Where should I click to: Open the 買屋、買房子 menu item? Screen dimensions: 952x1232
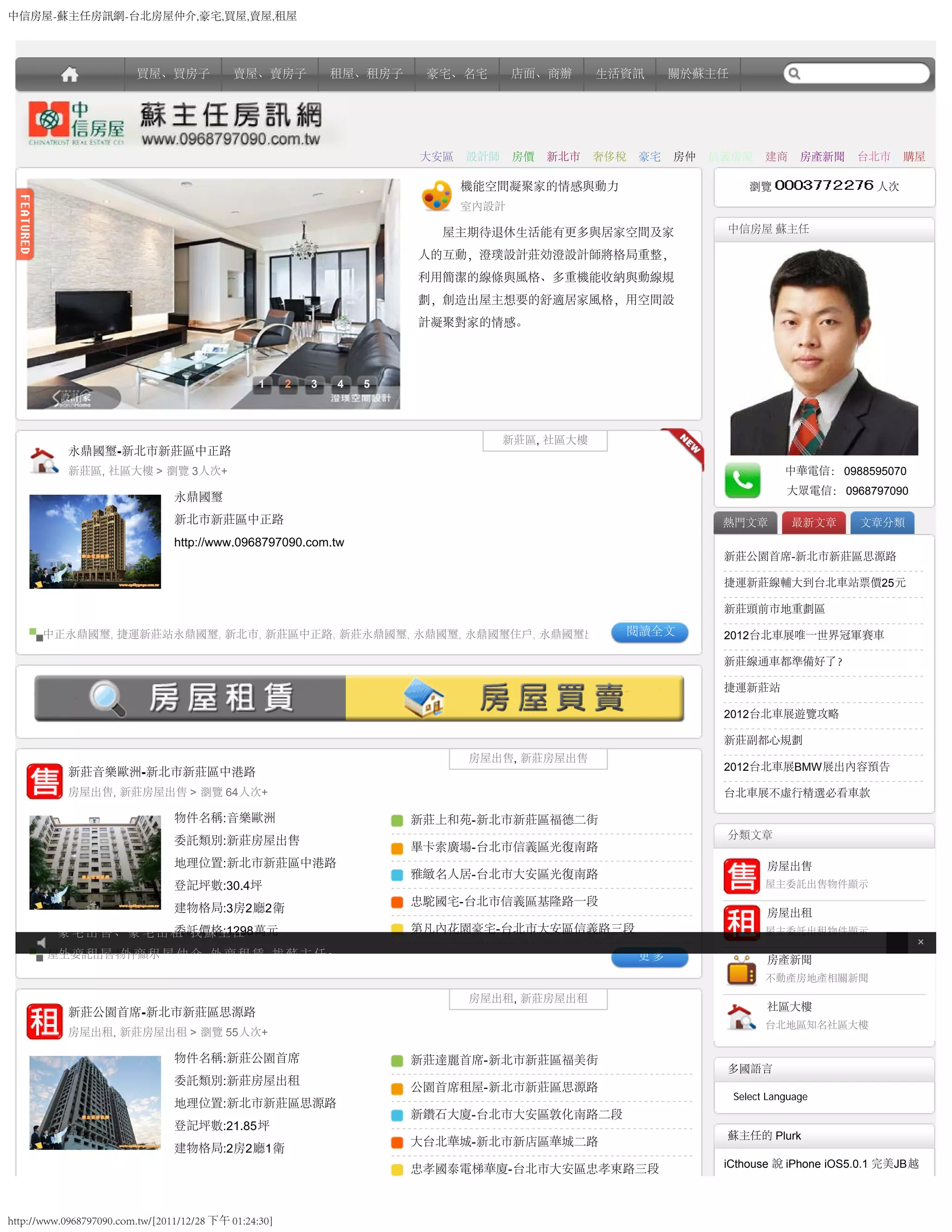click(x=172, y=74)
